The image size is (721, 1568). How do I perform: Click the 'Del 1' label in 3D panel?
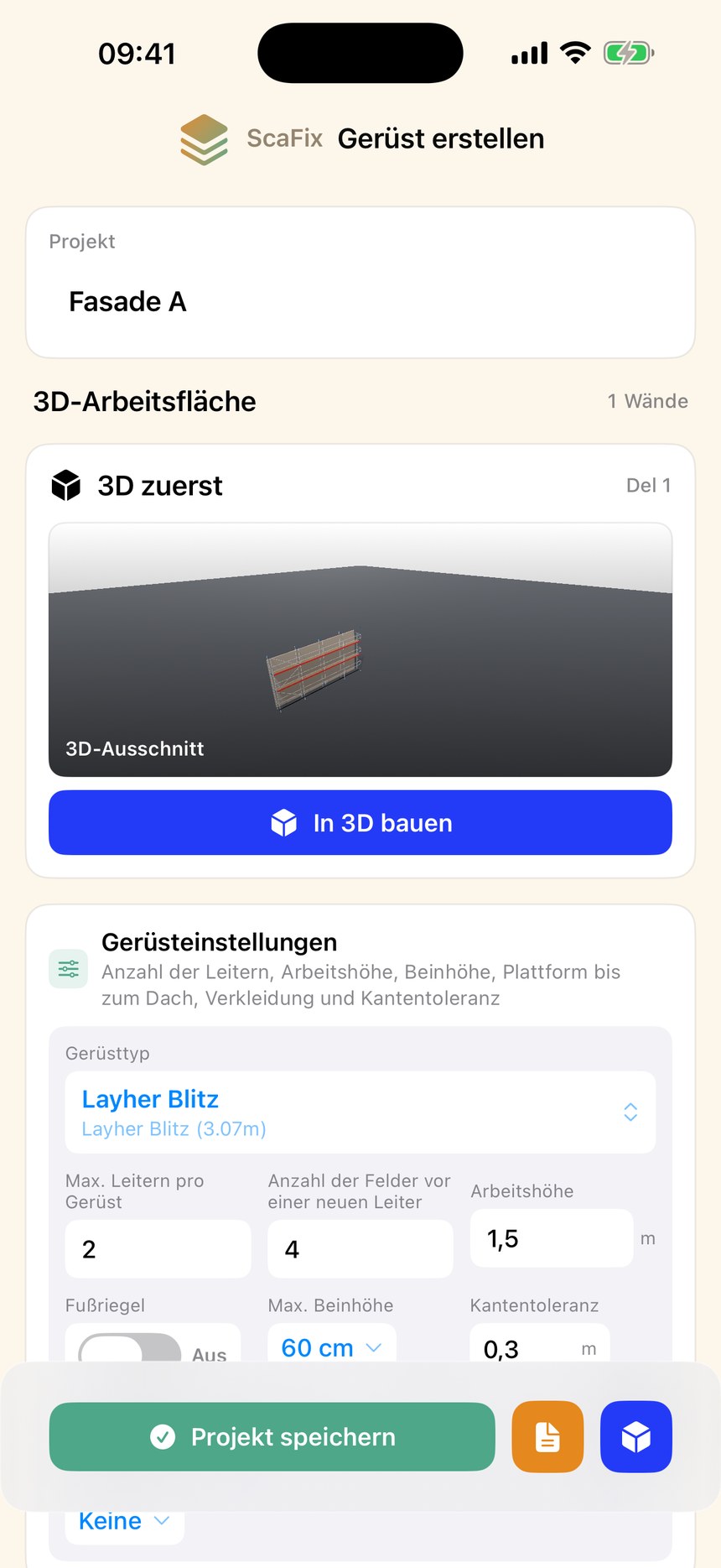(647, 485)
